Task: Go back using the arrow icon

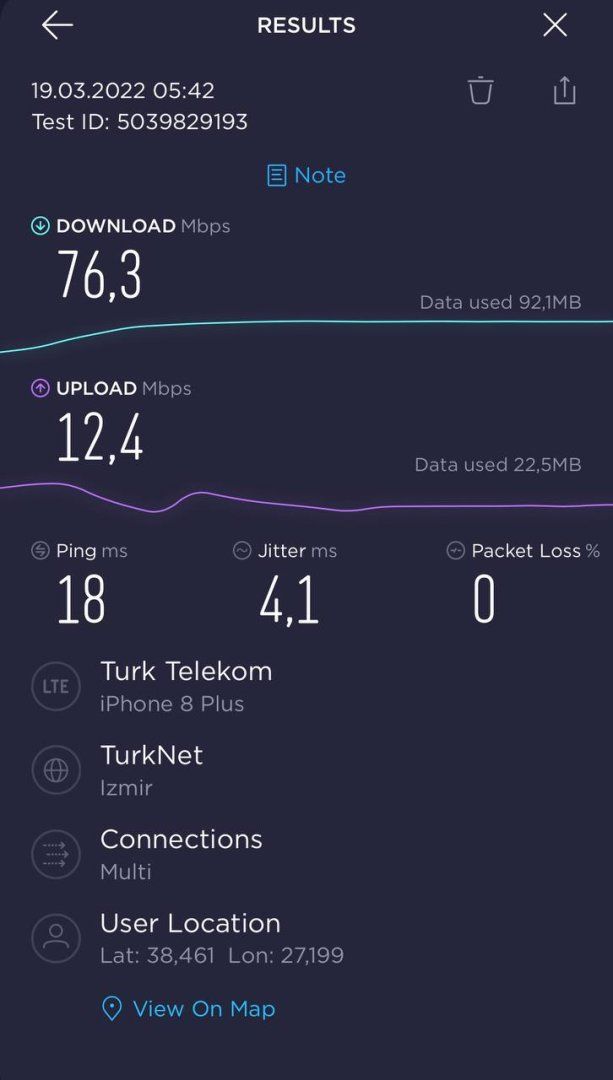Action: click(57, 26)
